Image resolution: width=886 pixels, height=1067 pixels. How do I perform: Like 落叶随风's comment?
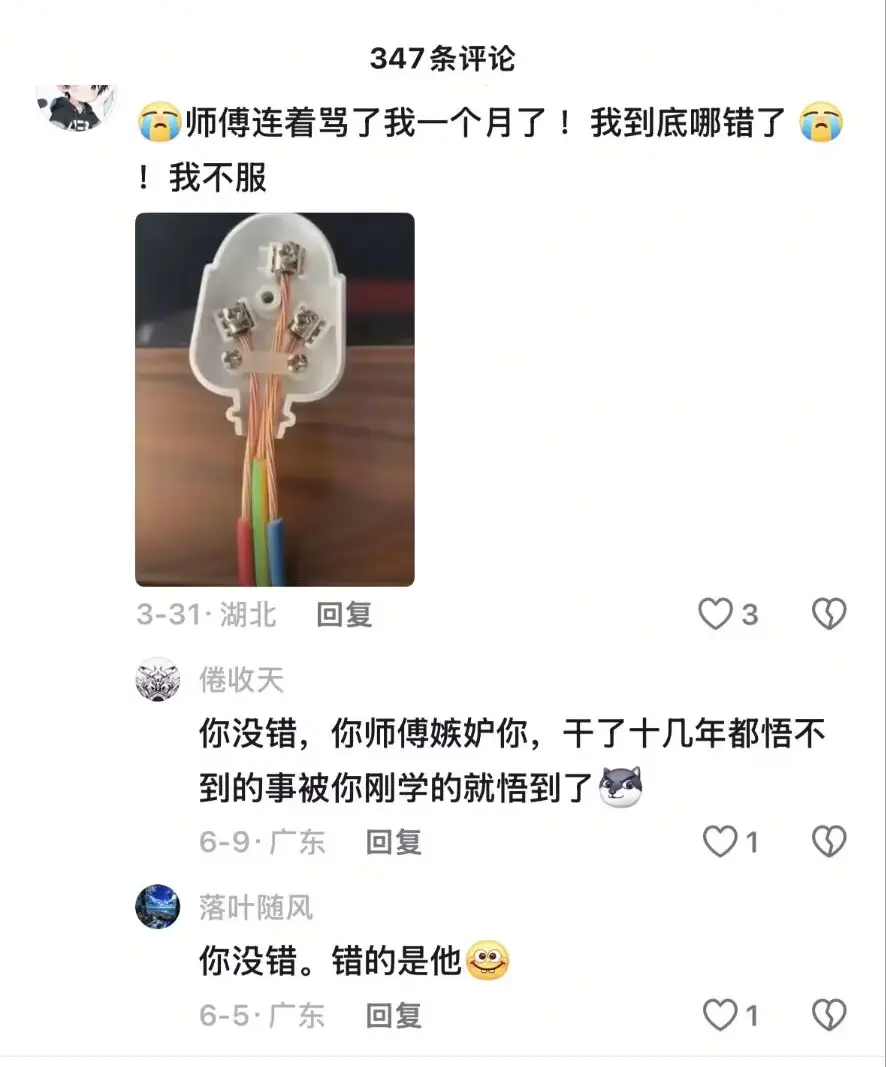(720, 1016)
